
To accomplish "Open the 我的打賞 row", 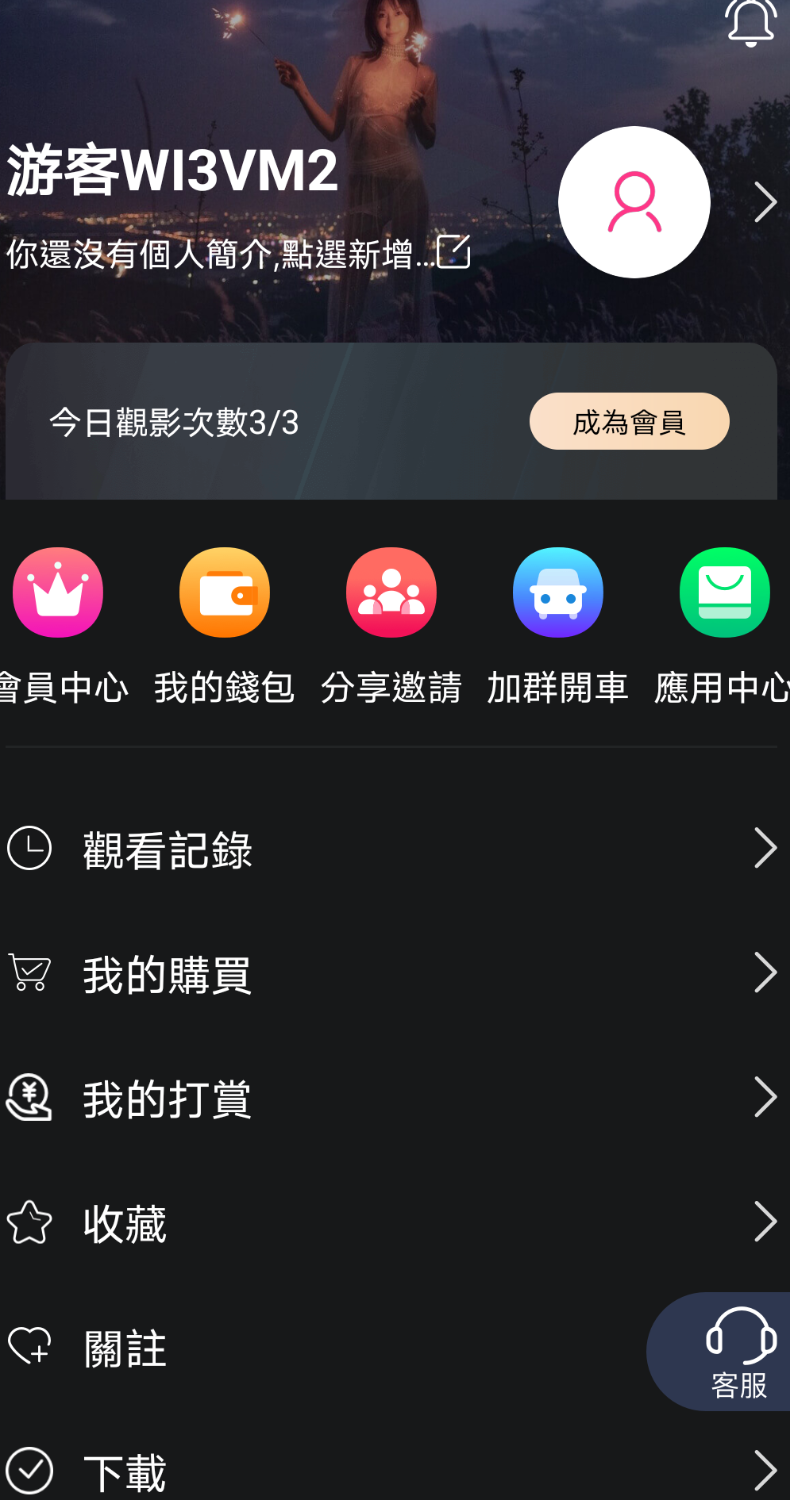I will pyautogui.click(x=390, y=1098).
